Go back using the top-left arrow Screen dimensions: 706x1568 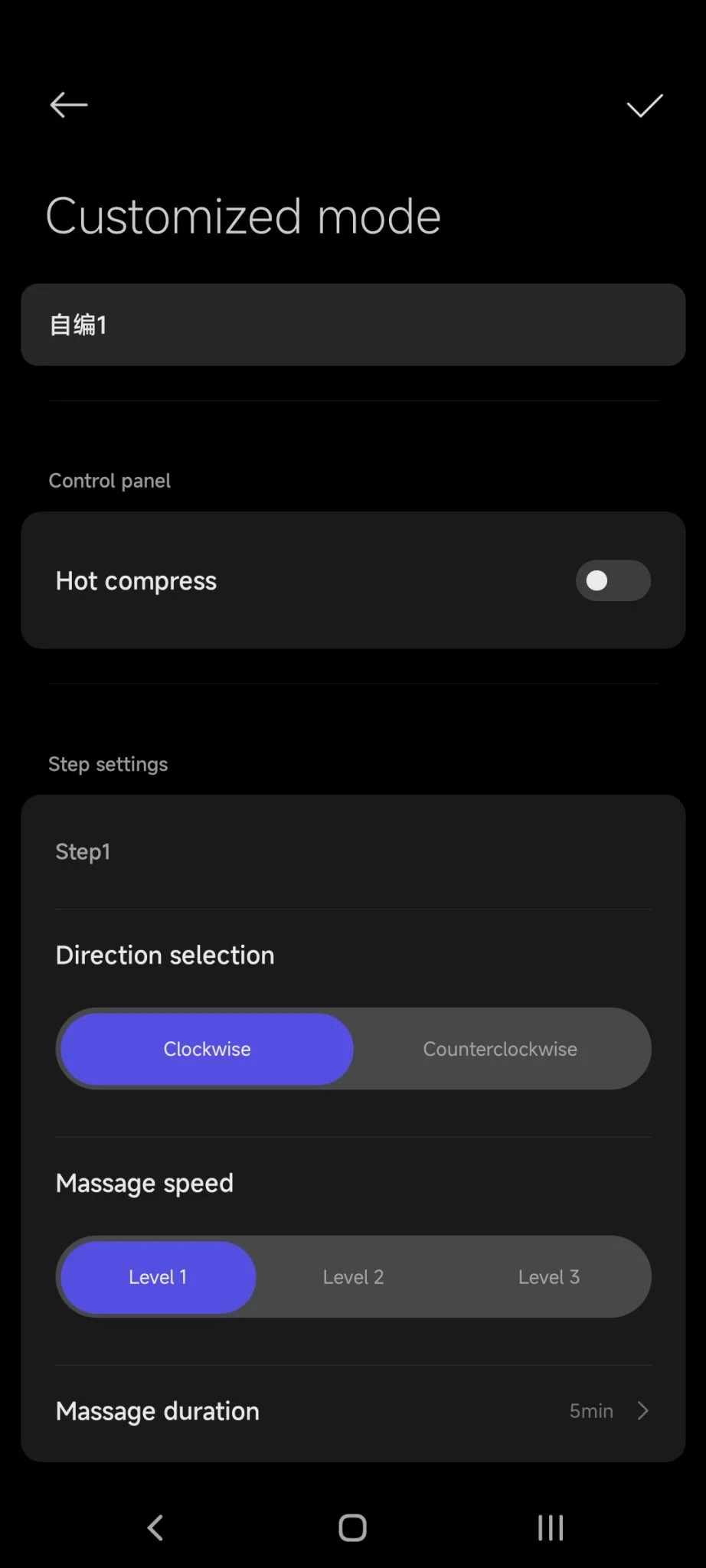(69, 105)
